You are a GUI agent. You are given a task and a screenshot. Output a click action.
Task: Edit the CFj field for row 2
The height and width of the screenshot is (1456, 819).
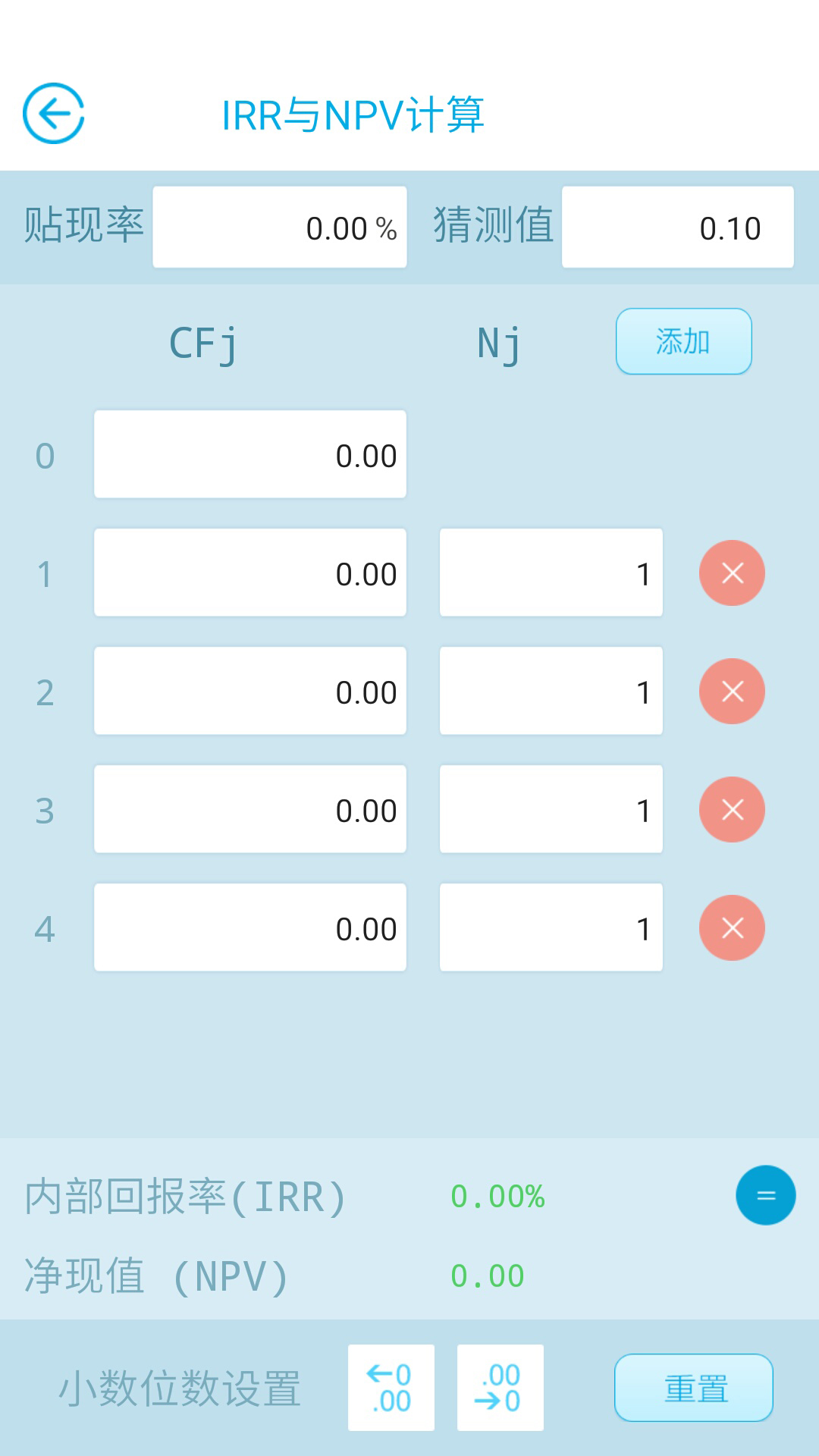click(249, 692)
